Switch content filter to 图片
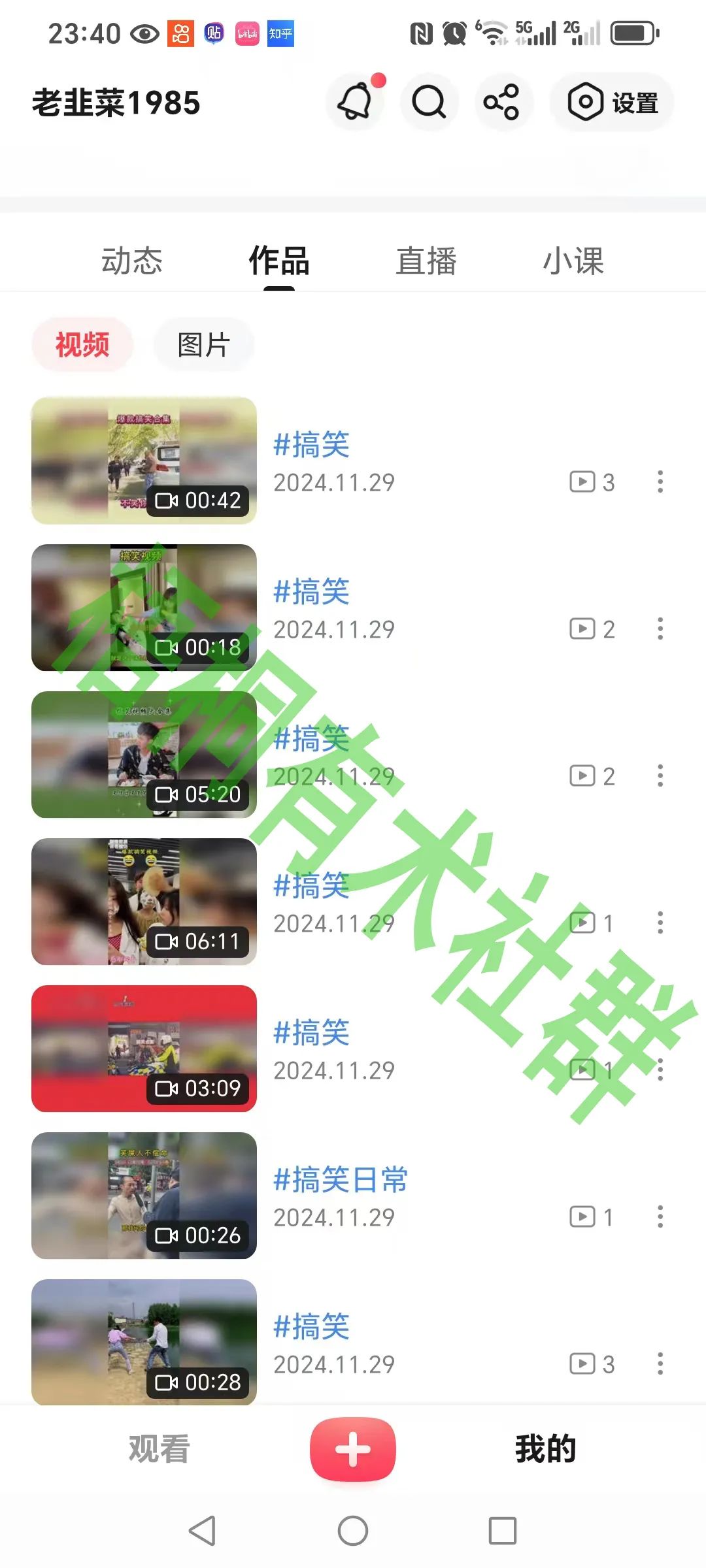This screenshot has height=1568, width=706. 203,344
